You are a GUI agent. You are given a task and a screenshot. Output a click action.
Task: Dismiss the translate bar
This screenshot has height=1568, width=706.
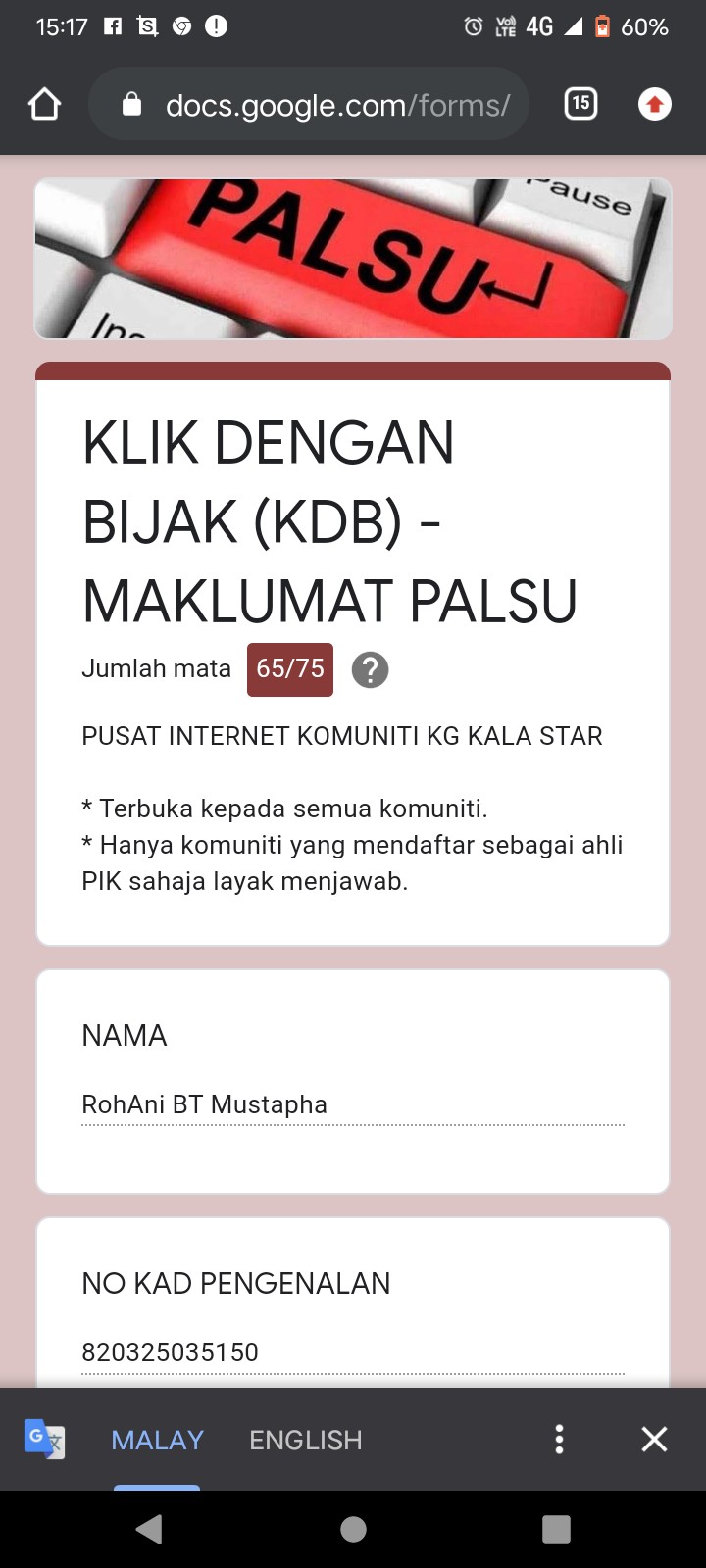654,1439
